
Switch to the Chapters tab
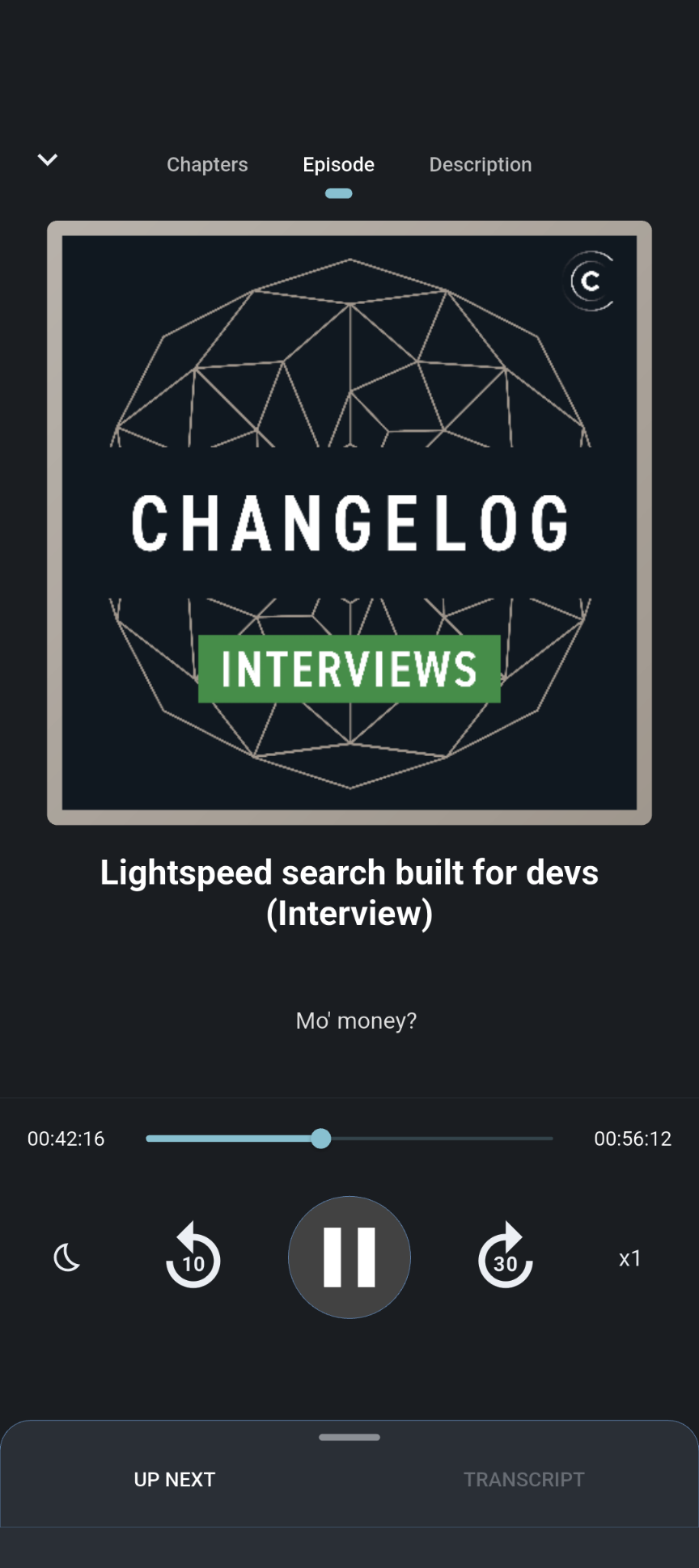(x=207, y=165)
